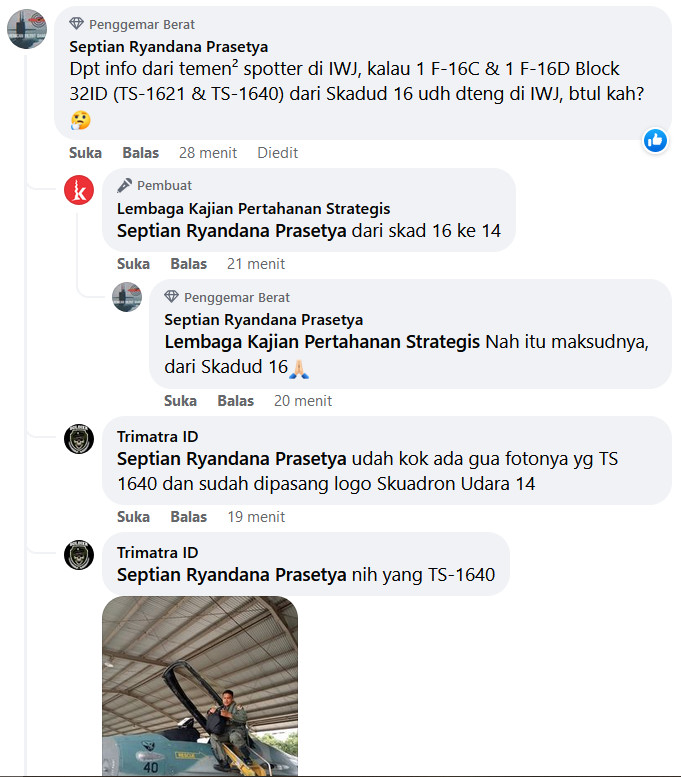Open the like reaction on Septian's first comment

[x=655, y=140]
